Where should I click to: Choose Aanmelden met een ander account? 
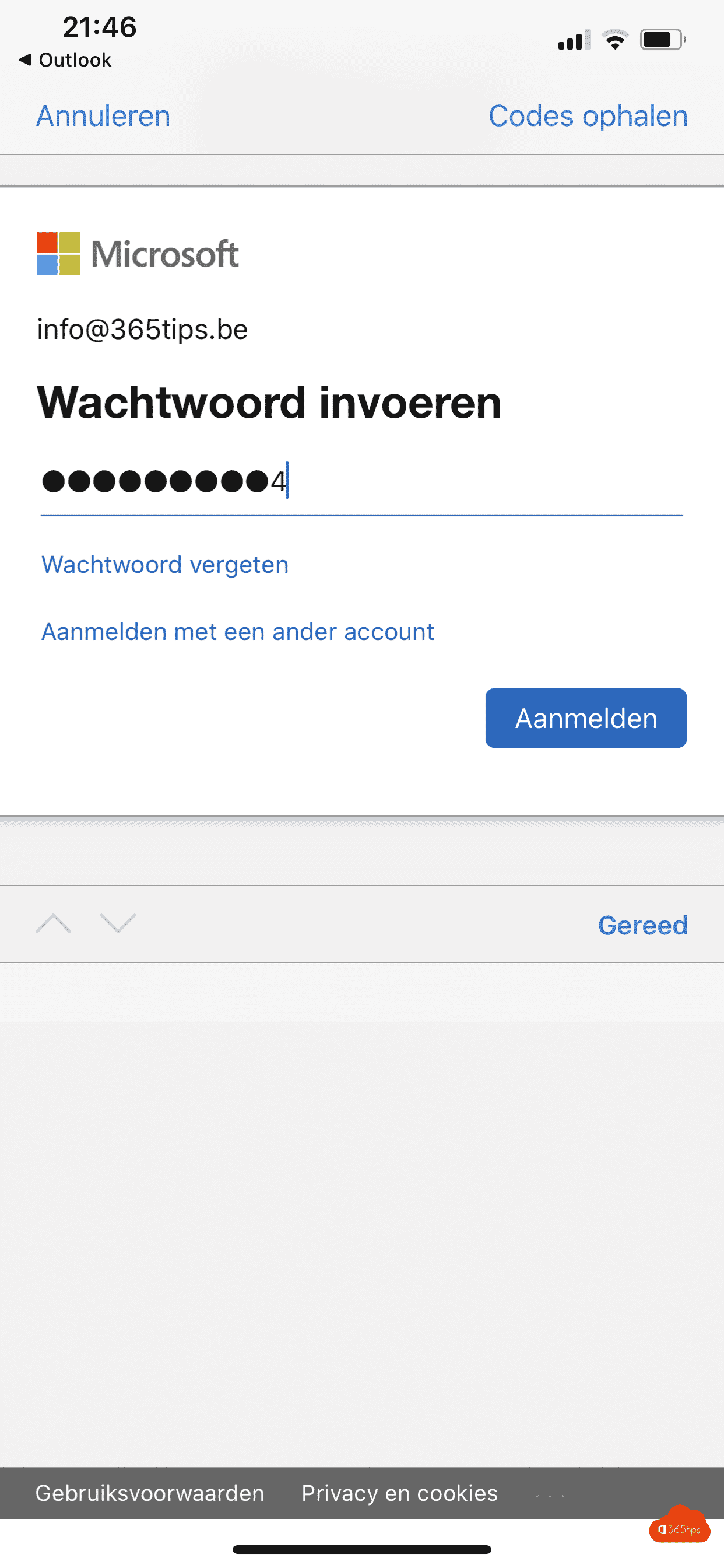click(x=237, y=631)
